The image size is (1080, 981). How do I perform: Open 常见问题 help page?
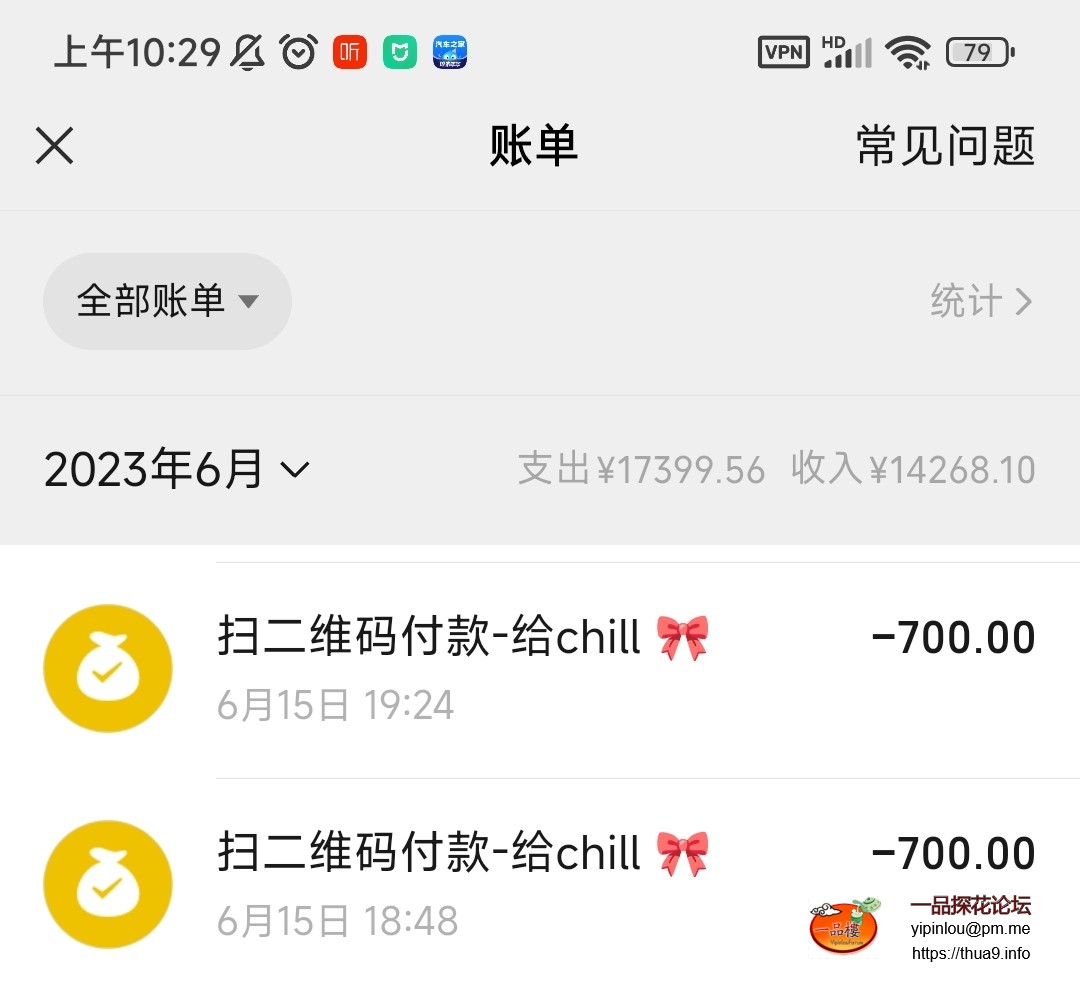point(945,146)
